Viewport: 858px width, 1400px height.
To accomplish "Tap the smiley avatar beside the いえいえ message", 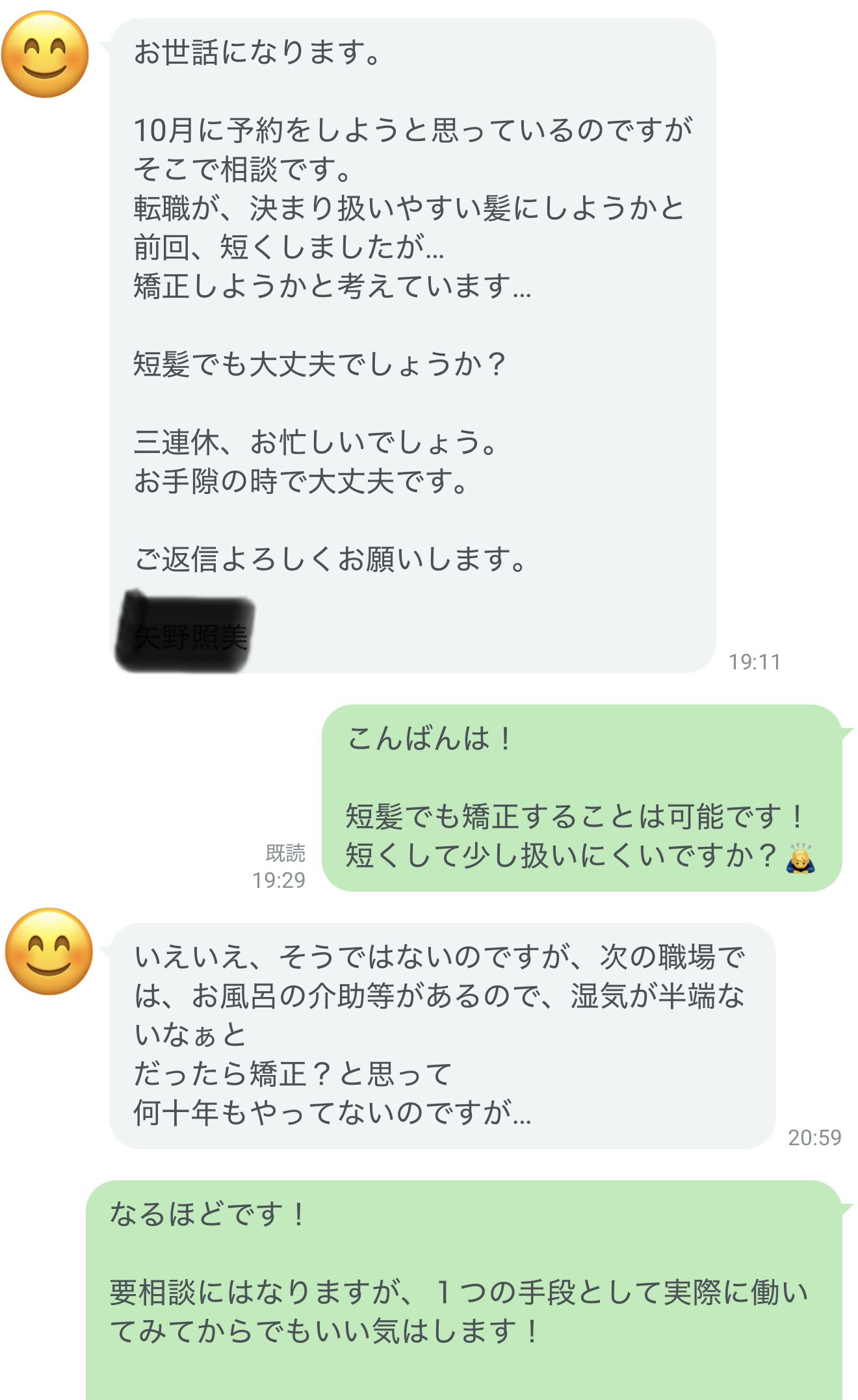I will [x=48, y=952].
